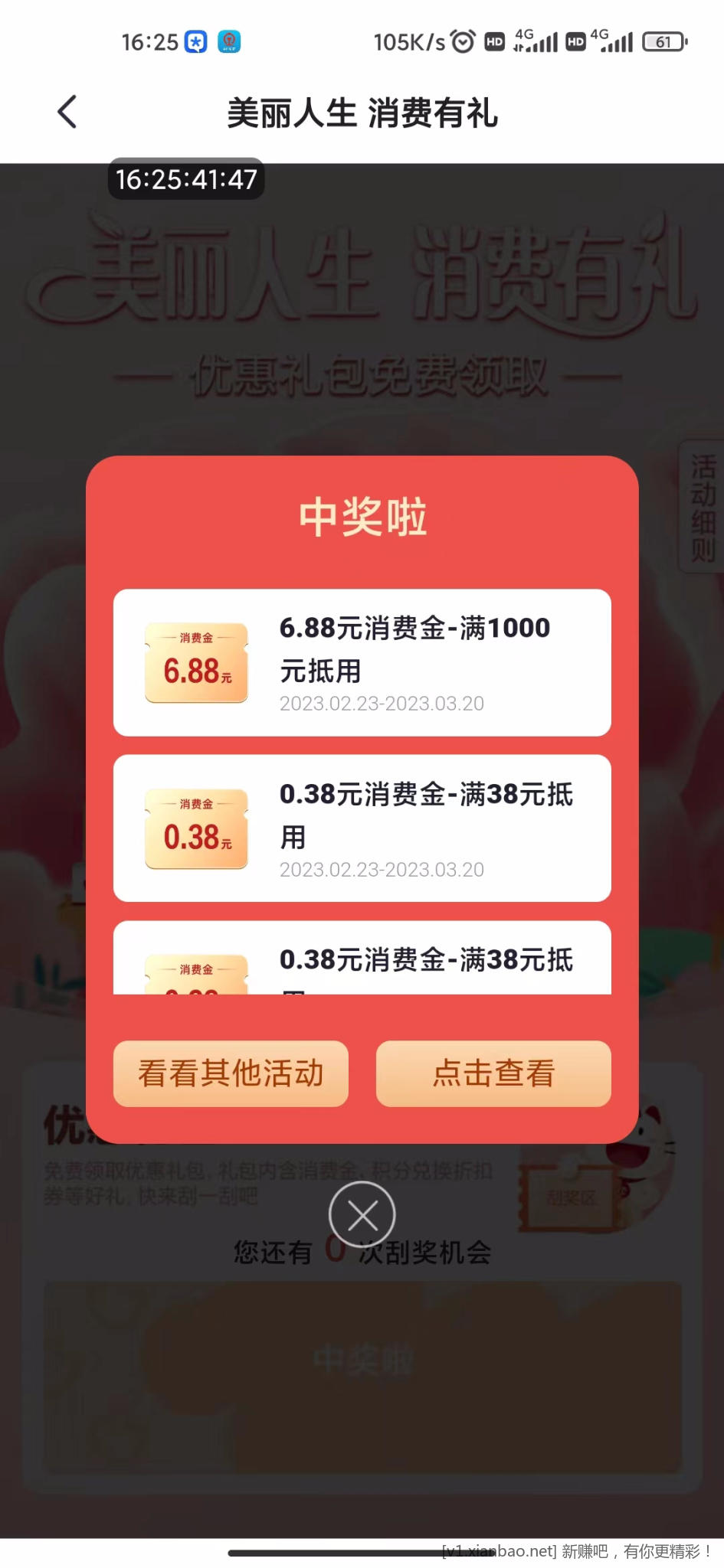Go back using the top arrow
This screenshot has height=1568, width=724.
[x=67, y=113]
